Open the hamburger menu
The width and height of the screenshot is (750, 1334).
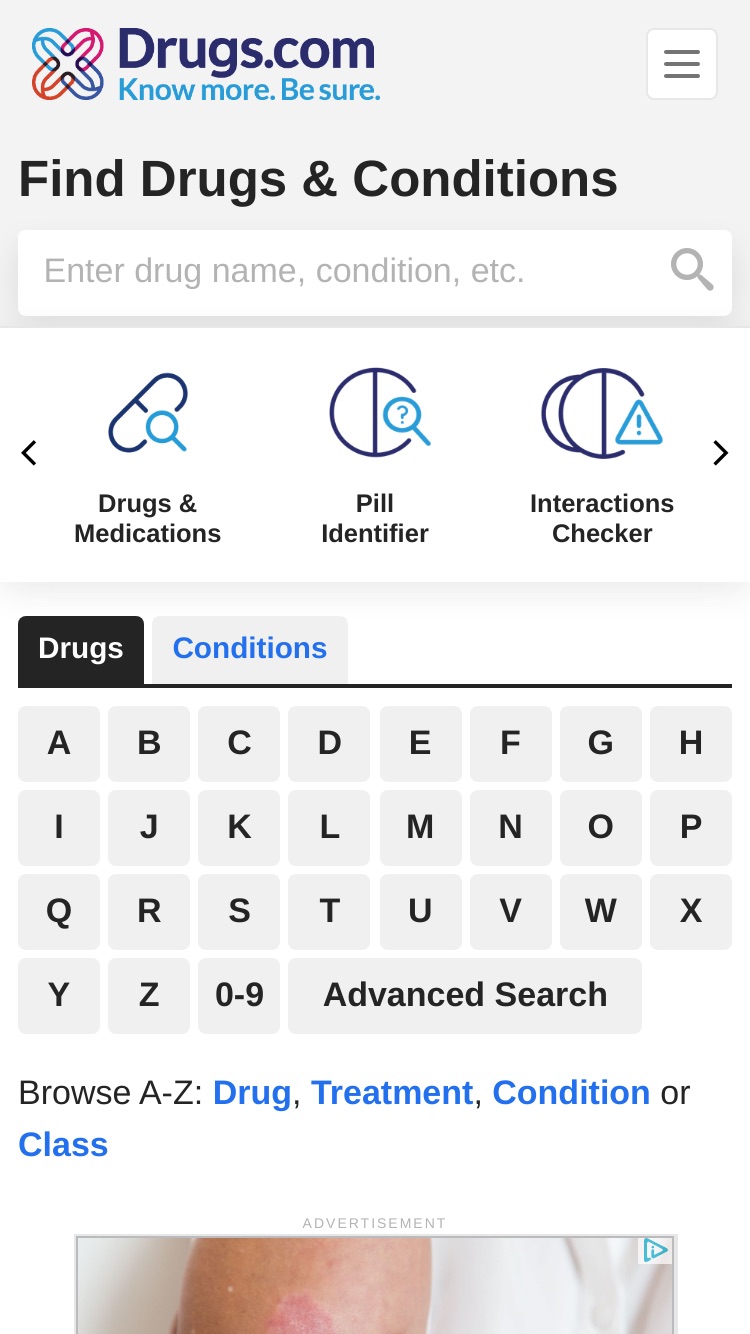point(681,64)
